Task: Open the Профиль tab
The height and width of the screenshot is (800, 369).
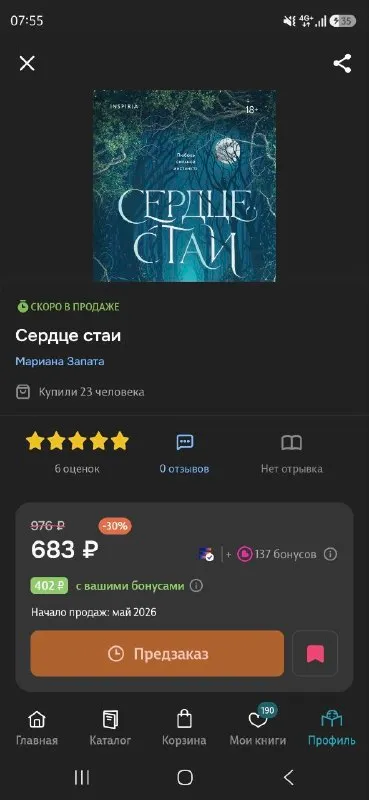Action: [332, 728]
